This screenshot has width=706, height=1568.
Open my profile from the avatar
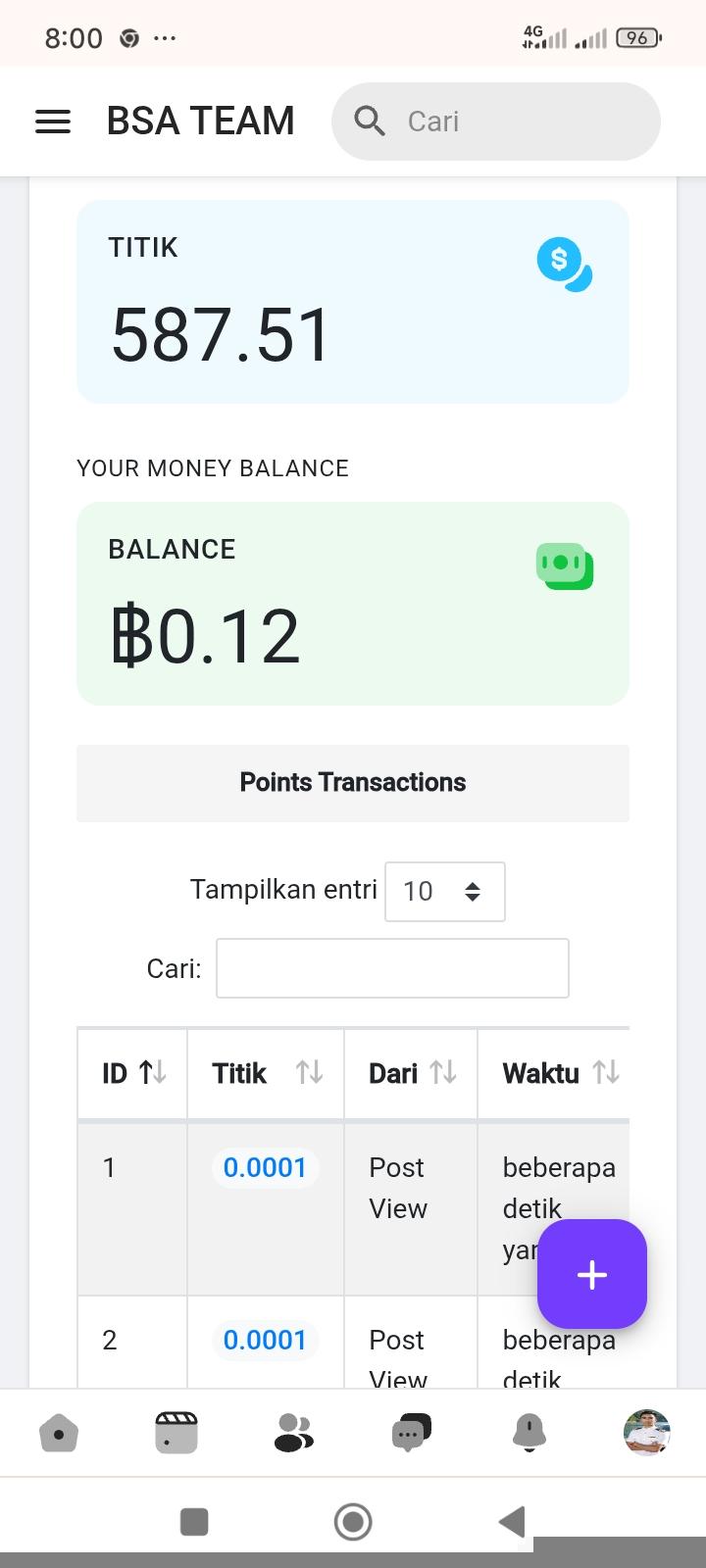pyautogui.click(x=646, y=1434)
